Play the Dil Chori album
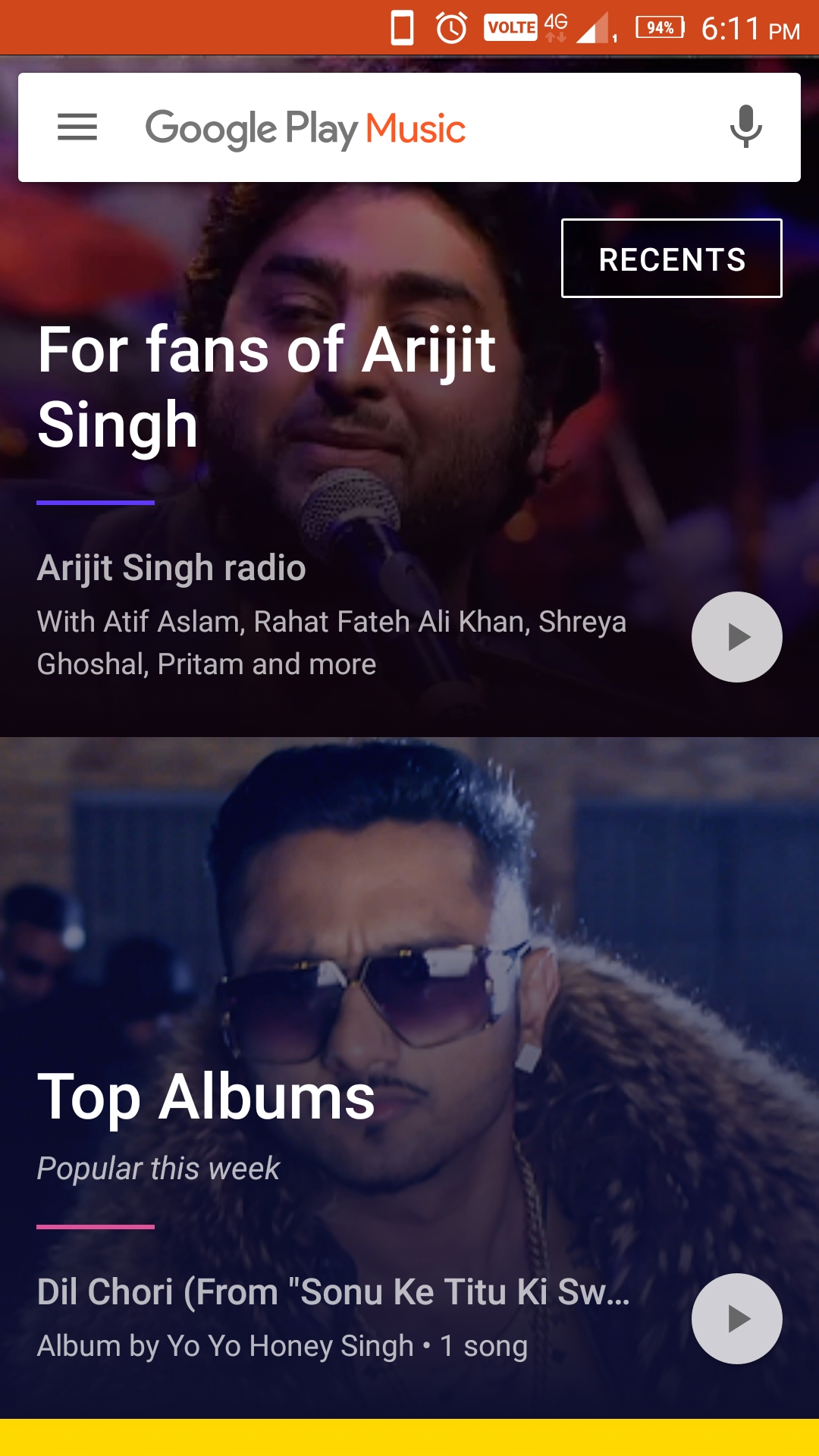This screenshot has width=819, height=1456. click(x=736, y=1319)
